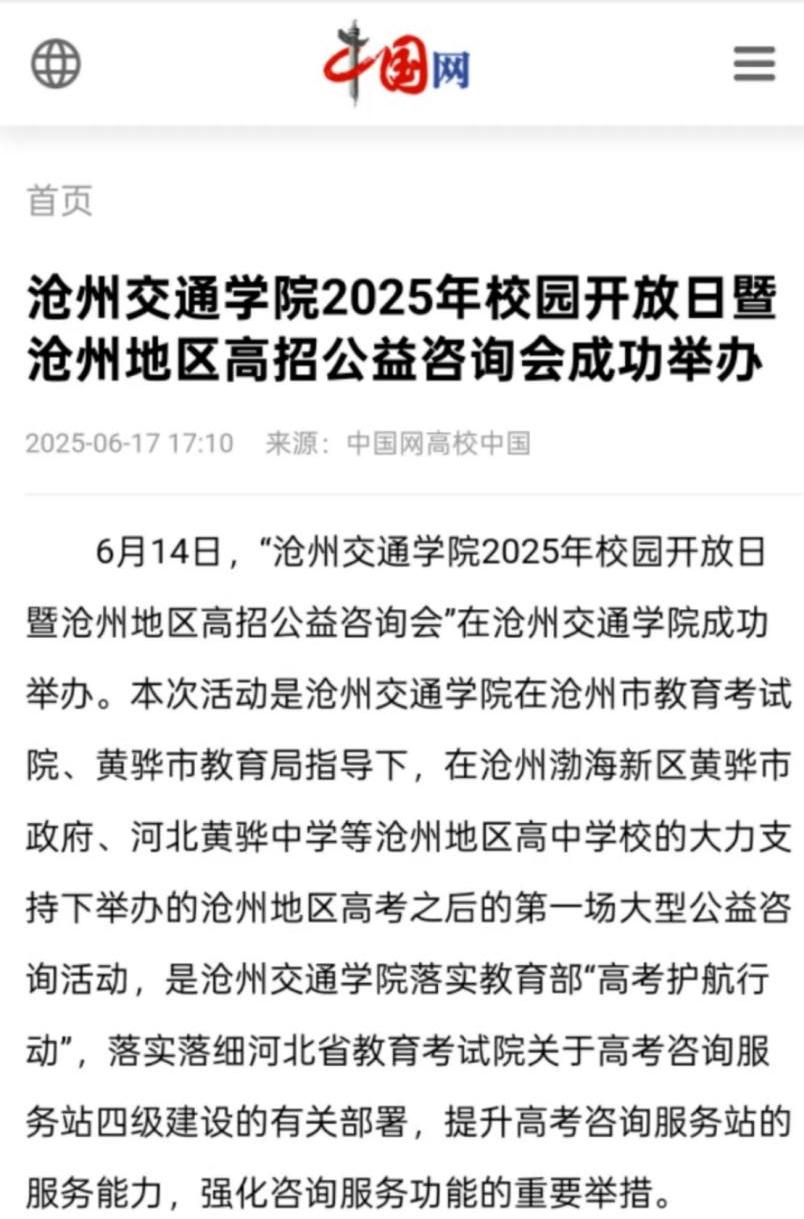Open the hamburger menu
Viewport: 804px width, 1219px height.
(754, 65)
